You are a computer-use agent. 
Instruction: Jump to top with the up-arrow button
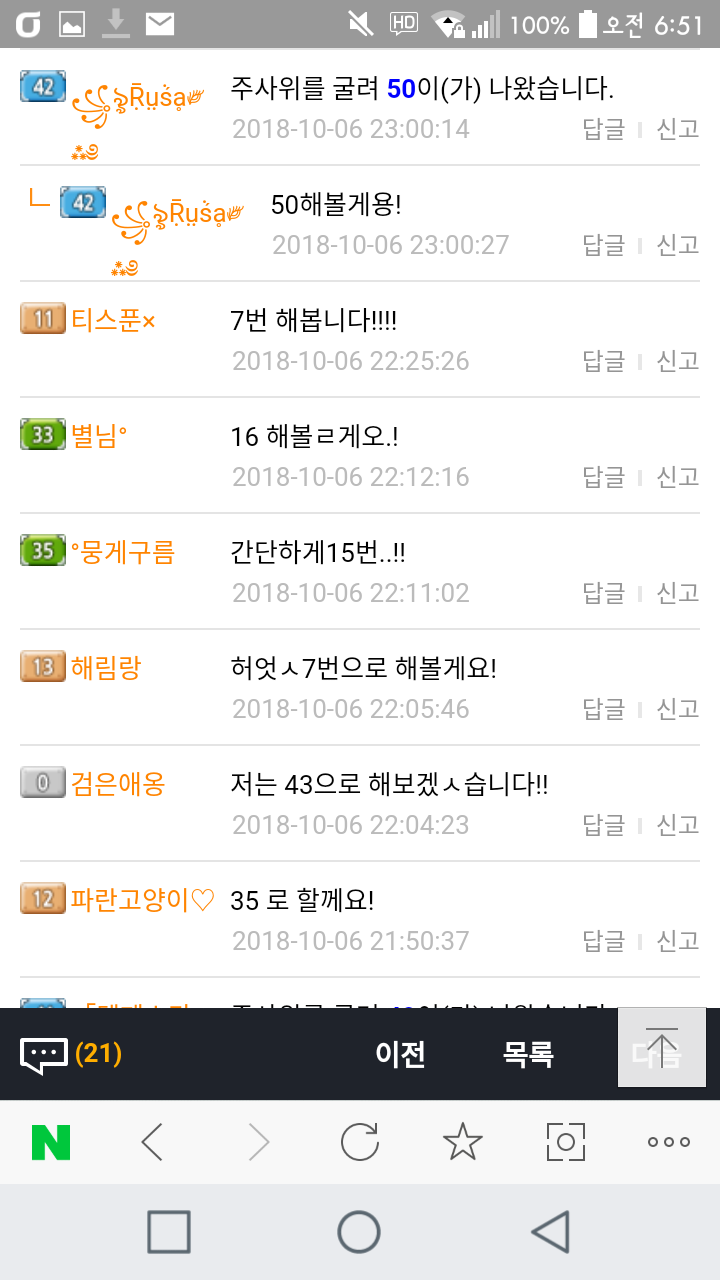tap(661, 1047)
